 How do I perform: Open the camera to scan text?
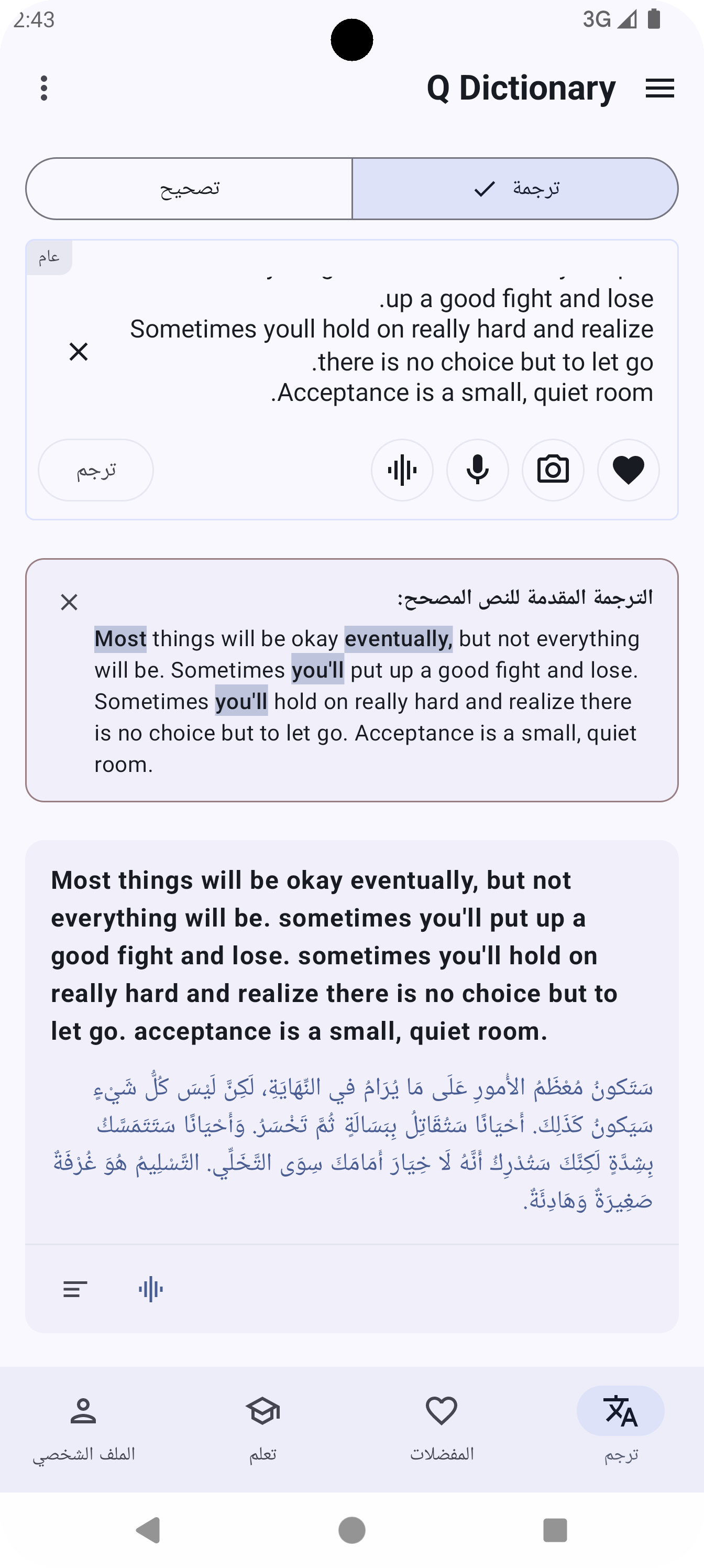pyautogui.click(x=553, y=470)
